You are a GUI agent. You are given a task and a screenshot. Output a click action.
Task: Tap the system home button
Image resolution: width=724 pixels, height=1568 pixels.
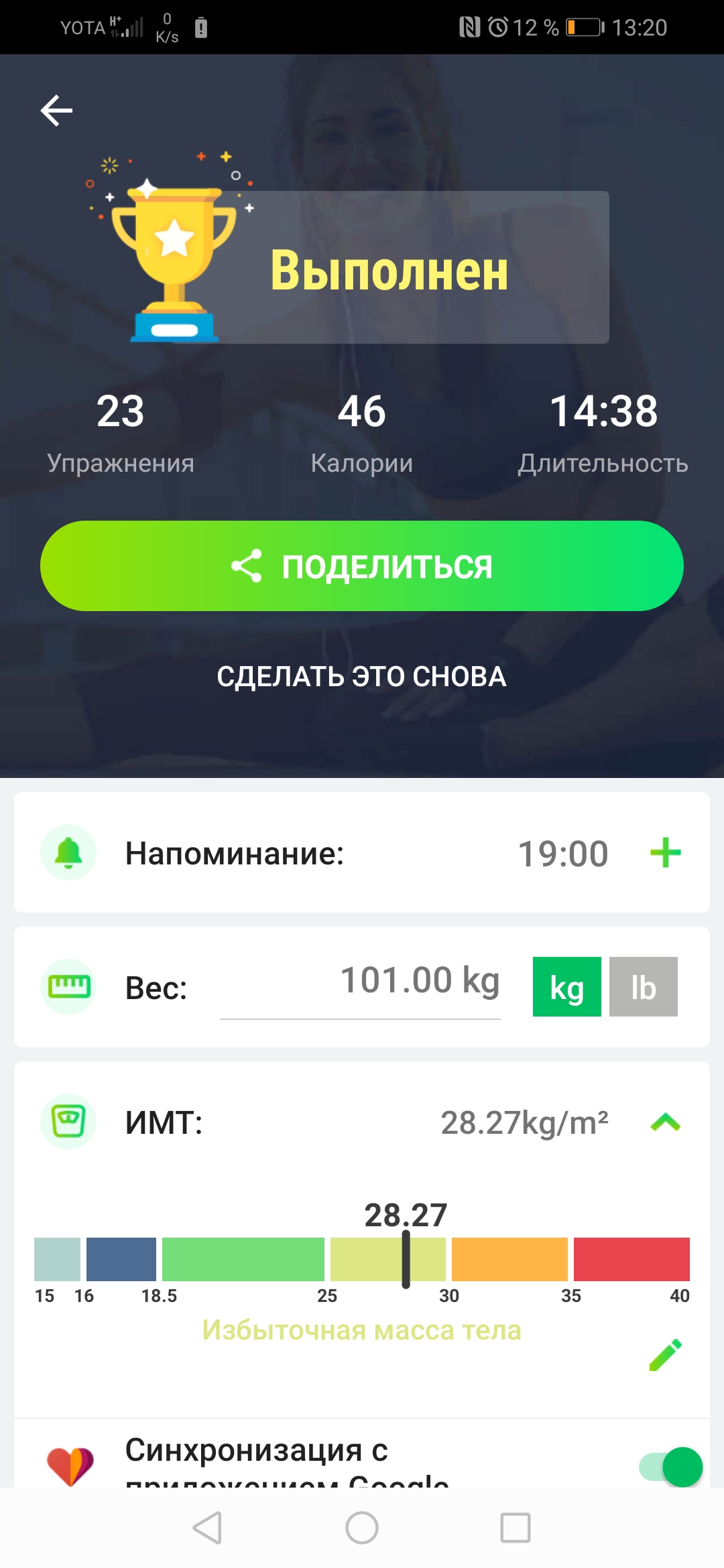coord(362,1528)
